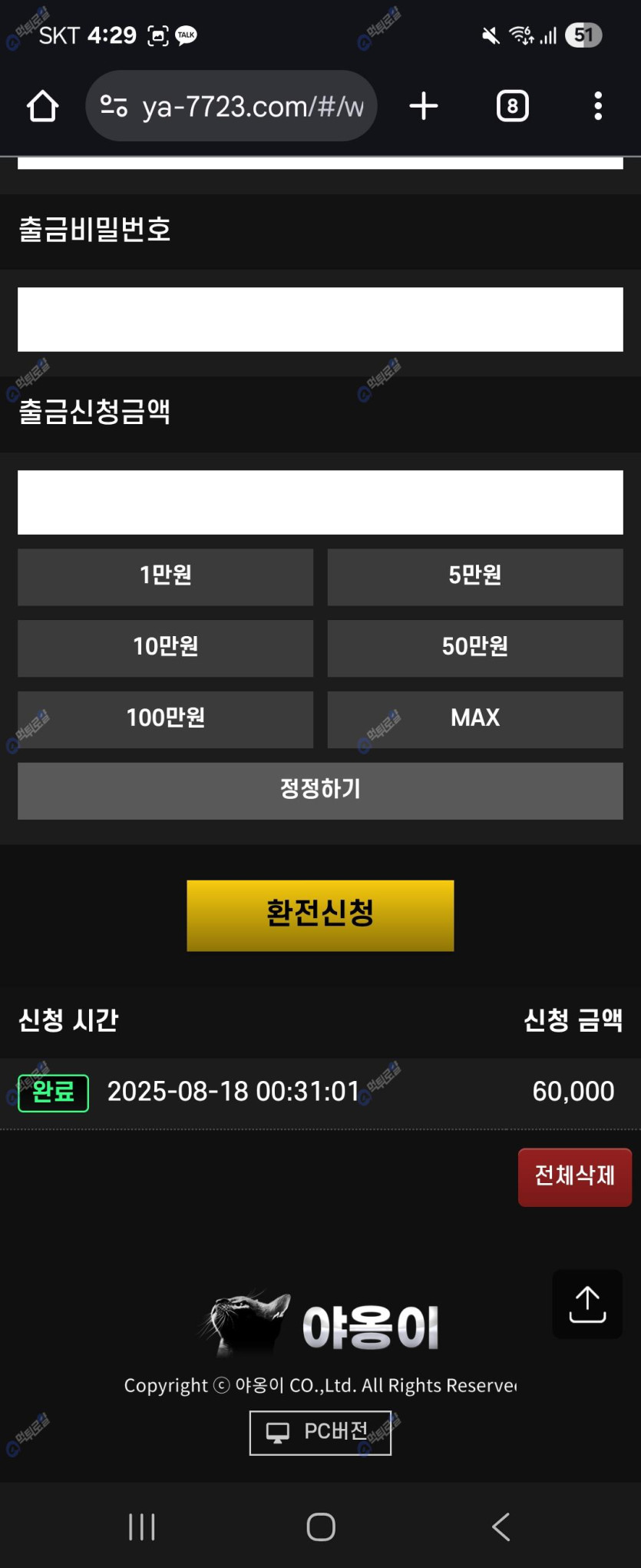Image resolution: width=641 pixels, height=1568 pixels.
Task: Add 1만원 to the withdrawal amount
Action: [165, 576]
